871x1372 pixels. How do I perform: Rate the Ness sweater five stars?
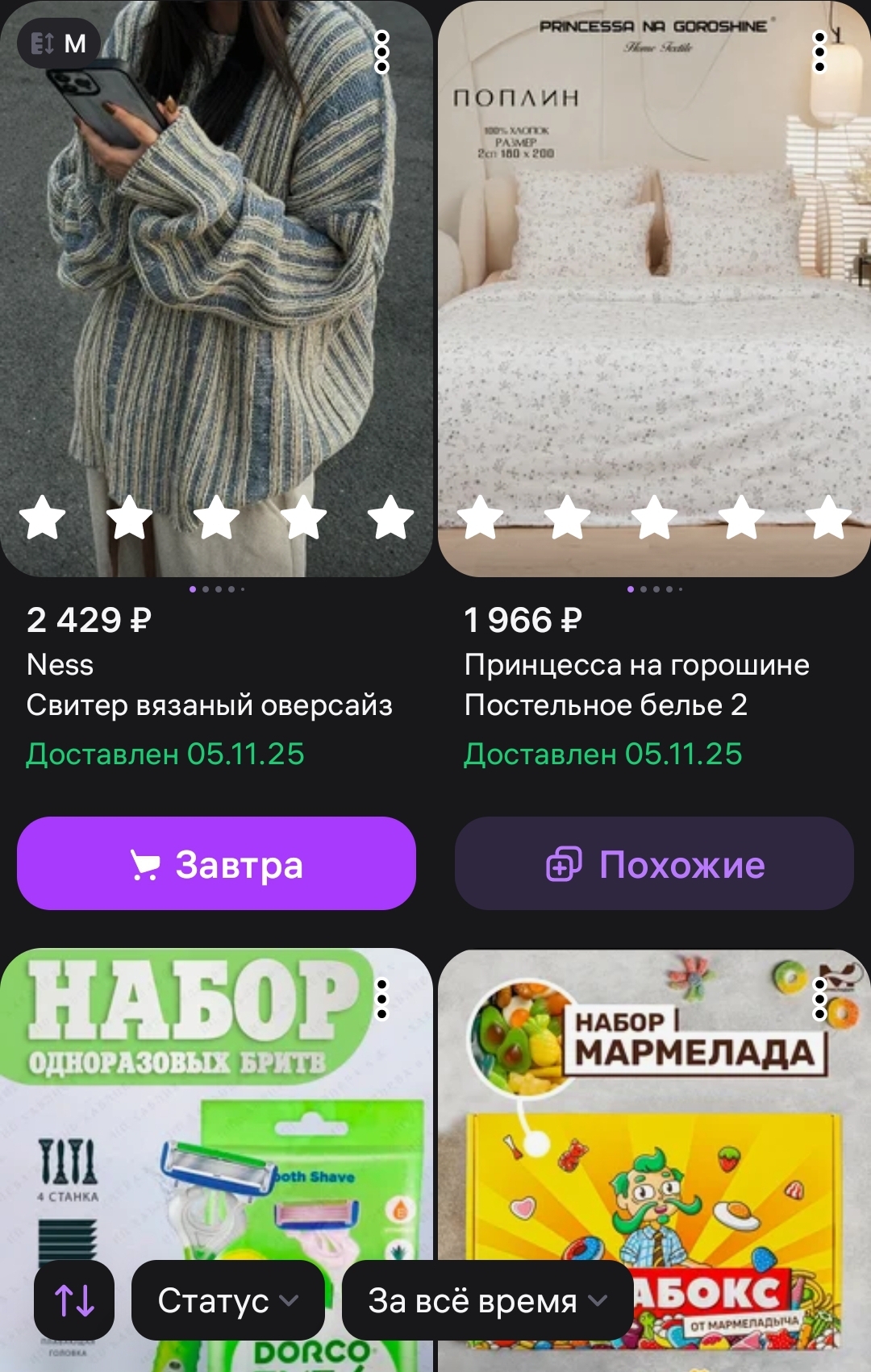pos(390,518)
